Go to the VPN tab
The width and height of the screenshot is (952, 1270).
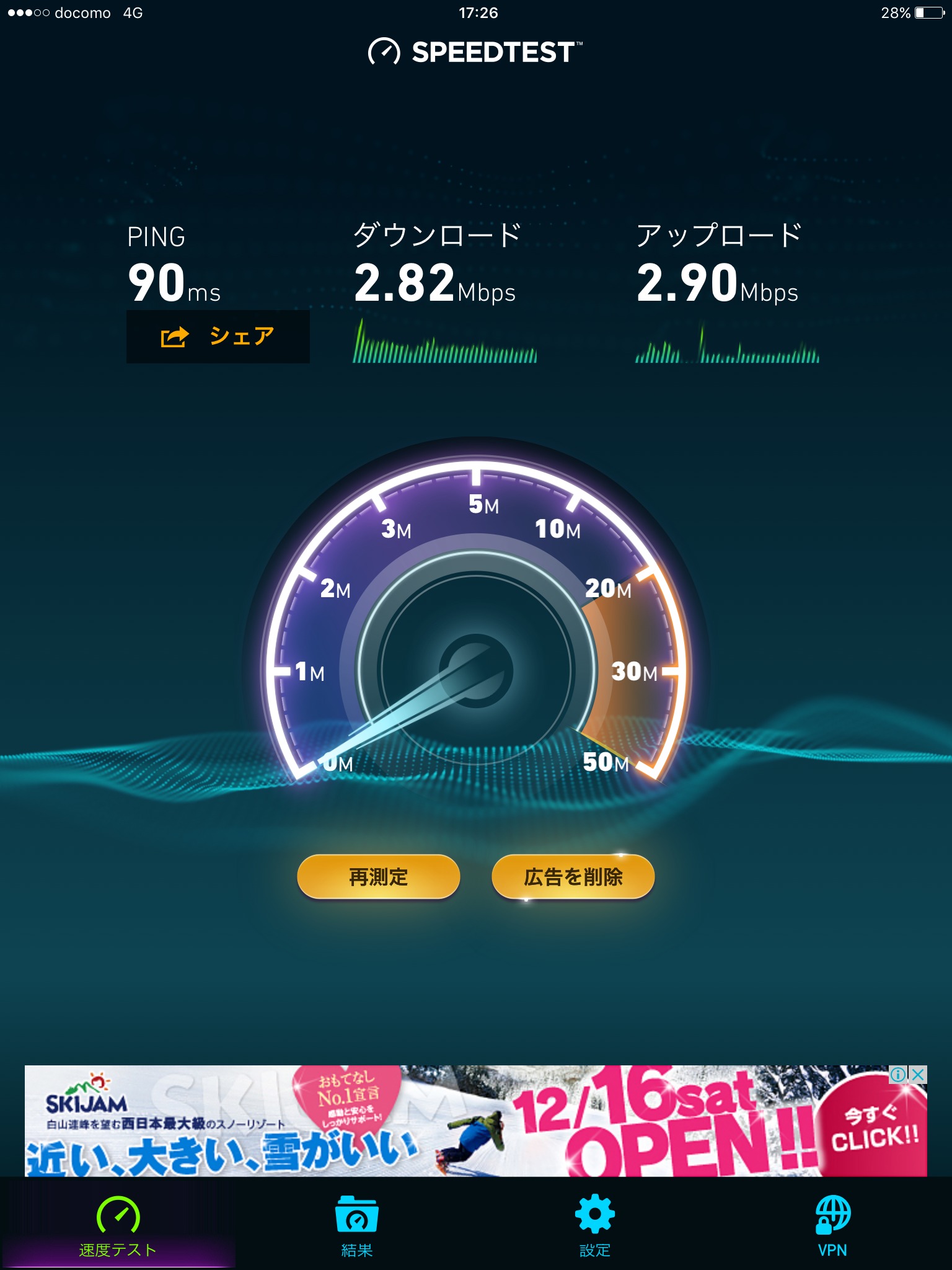point(832,1226)
